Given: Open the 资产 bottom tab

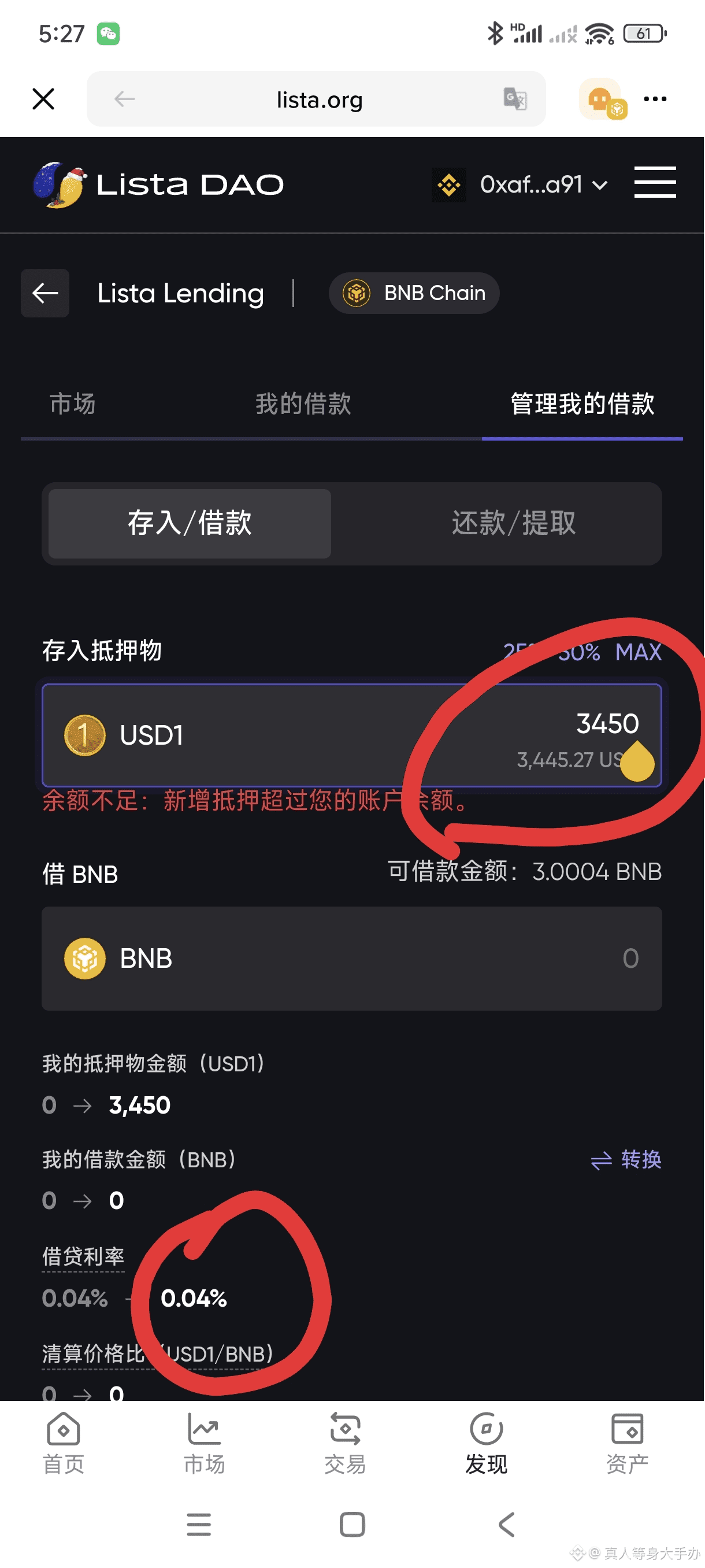Looking at the screenshot, I should click(x=627, y=1444).
